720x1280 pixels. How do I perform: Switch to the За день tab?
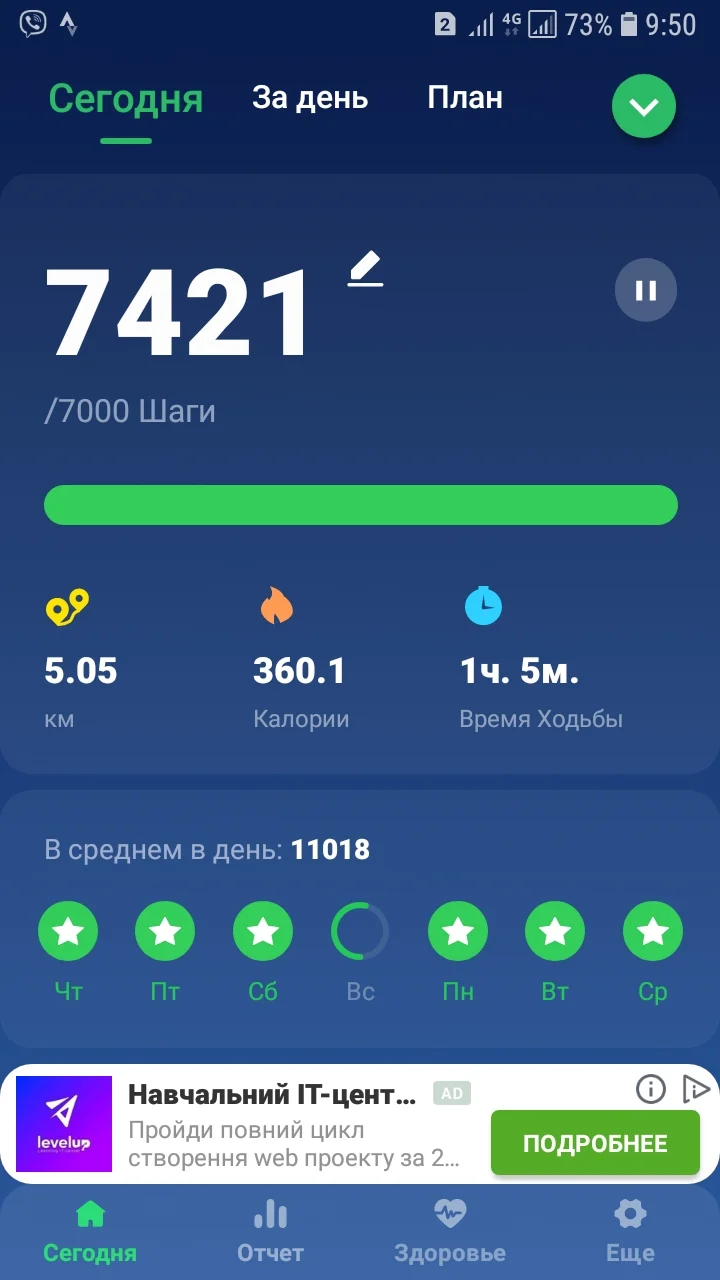click(310, 98)
